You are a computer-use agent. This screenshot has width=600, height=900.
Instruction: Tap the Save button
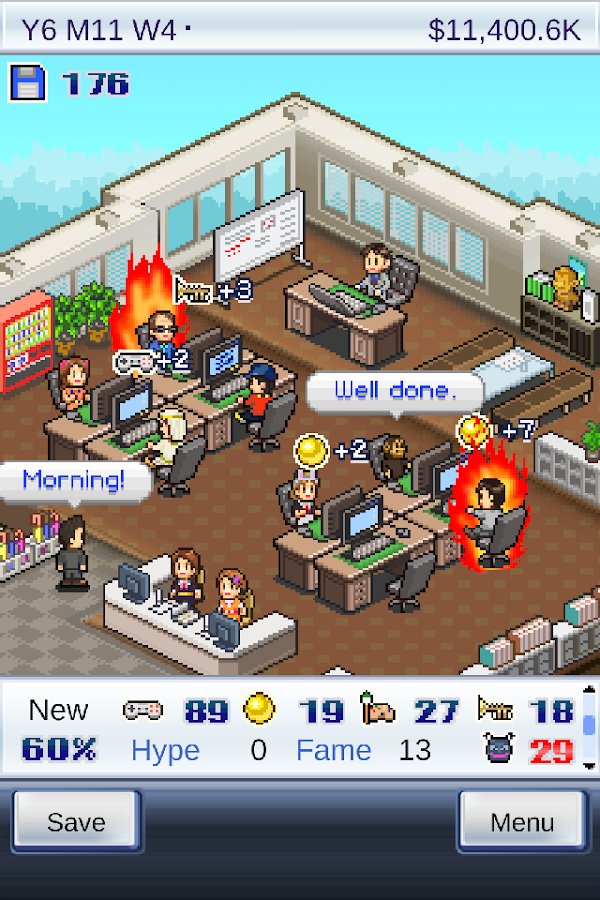click(x=76, y=822)
